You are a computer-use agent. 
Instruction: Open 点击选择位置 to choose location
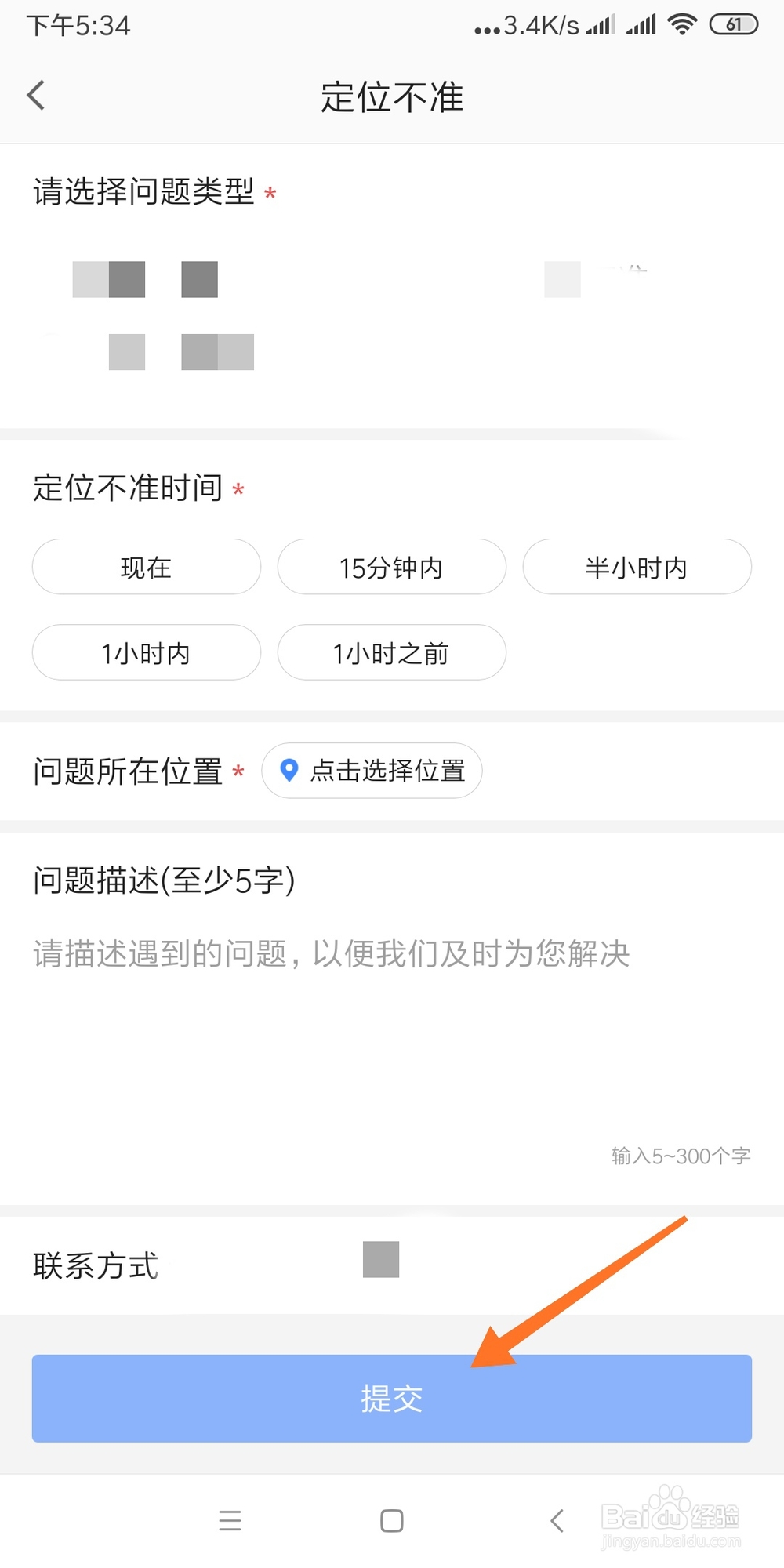(372, 771)
